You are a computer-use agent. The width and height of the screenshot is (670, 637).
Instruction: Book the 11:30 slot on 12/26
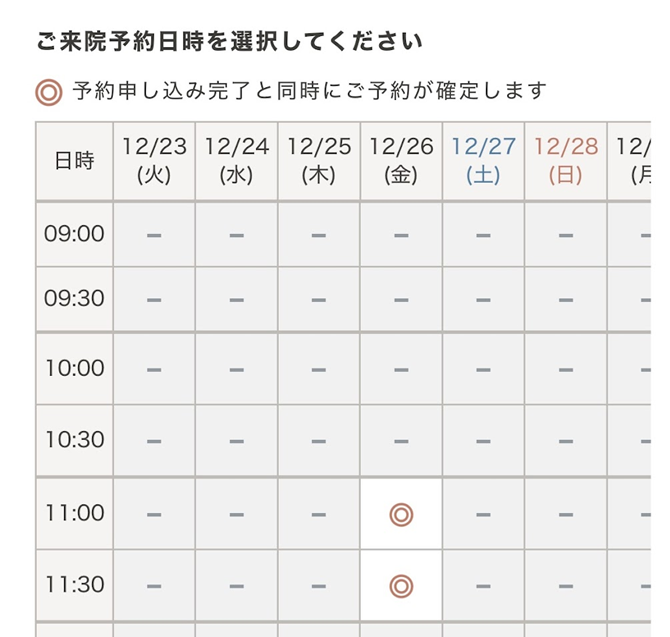coord(401,586)
